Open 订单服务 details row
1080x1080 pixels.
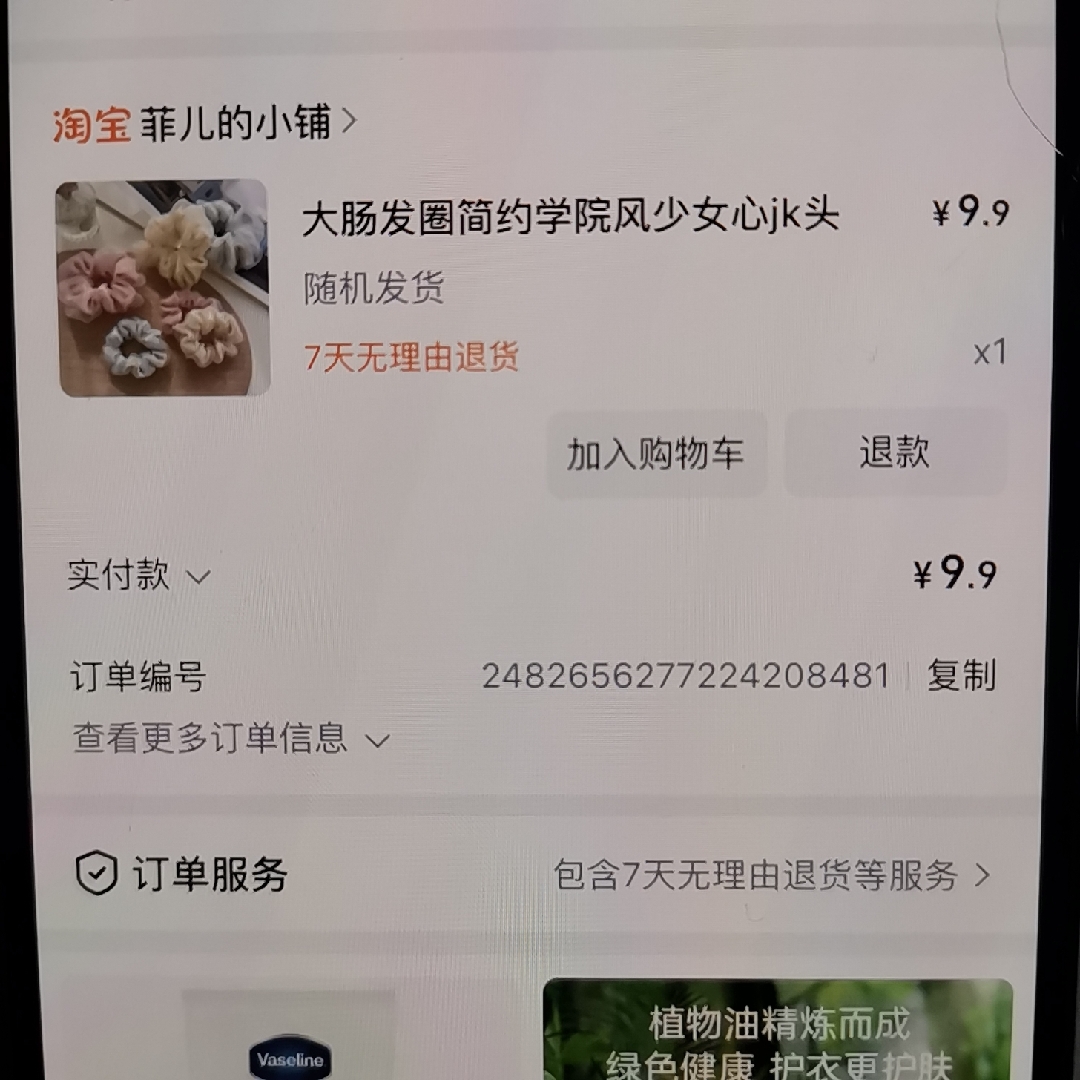click(540, 875)
